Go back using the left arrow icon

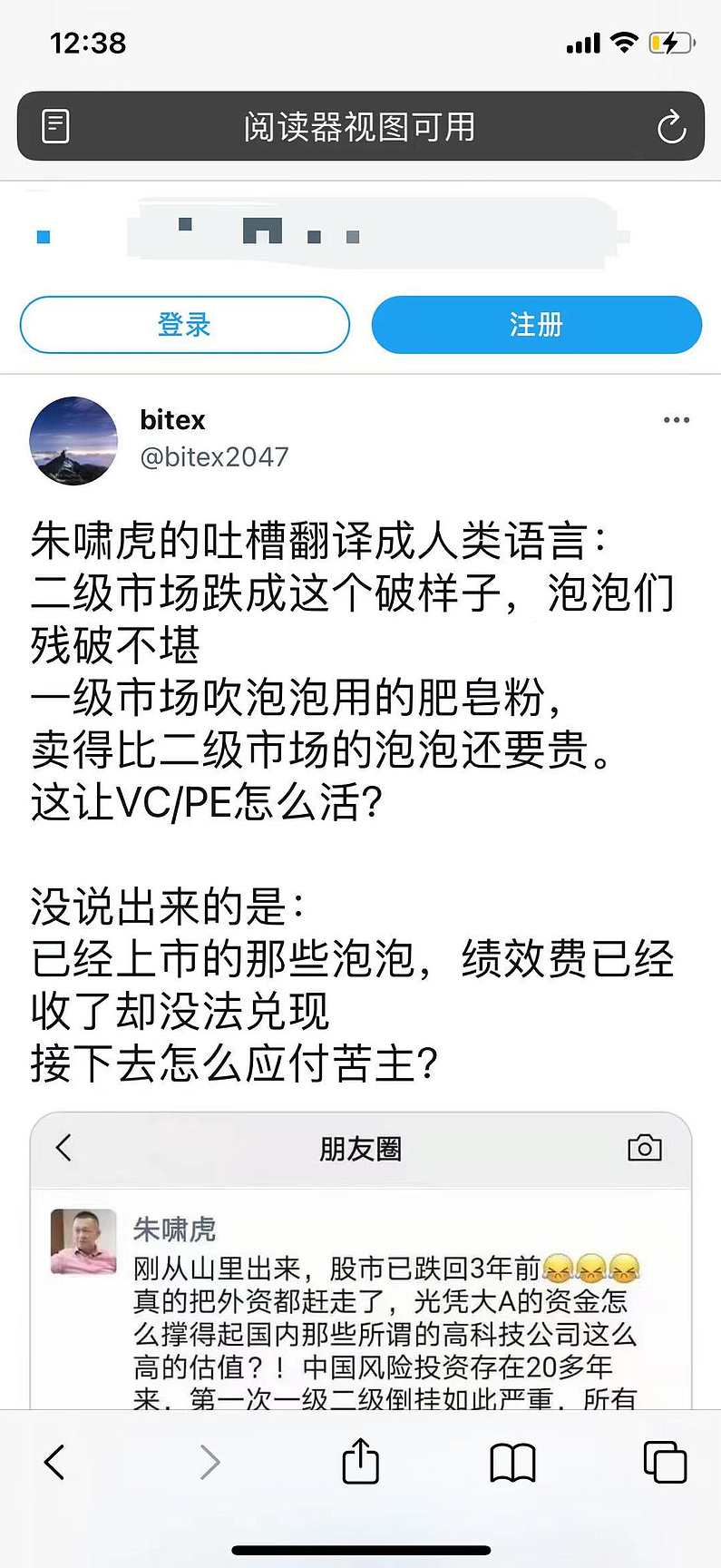click(x=54, y=1462)
